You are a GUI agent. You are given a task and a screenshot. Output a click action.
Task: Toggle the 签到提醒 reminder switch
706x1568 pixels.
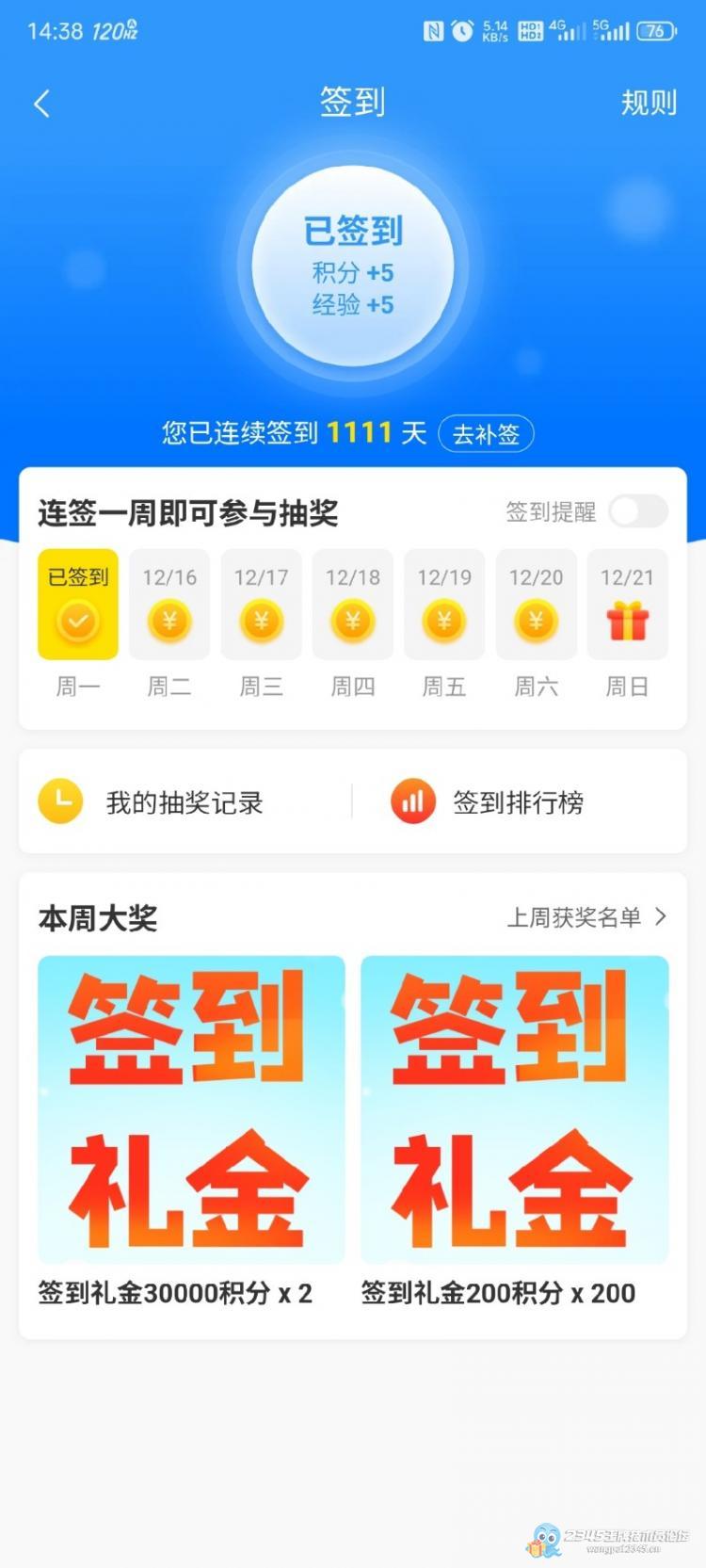(x=637, y=511)
